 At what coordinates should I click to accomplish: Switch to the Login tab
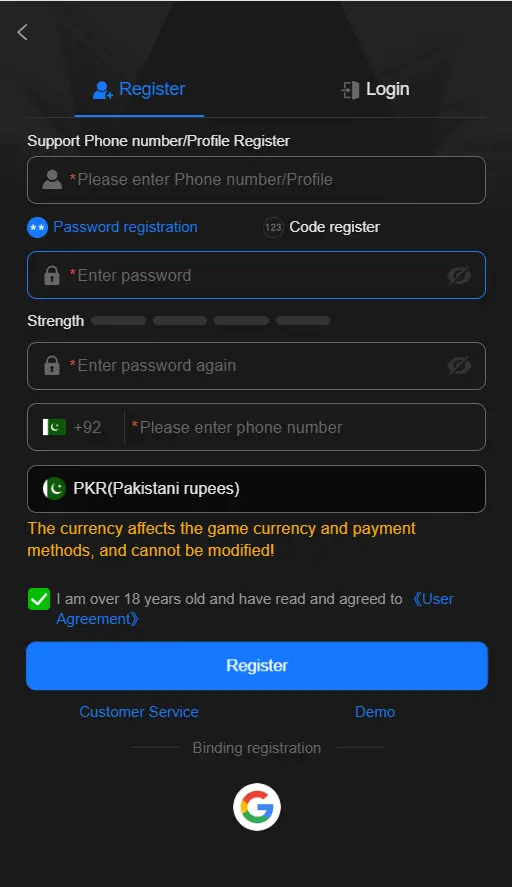coord(375,89)
